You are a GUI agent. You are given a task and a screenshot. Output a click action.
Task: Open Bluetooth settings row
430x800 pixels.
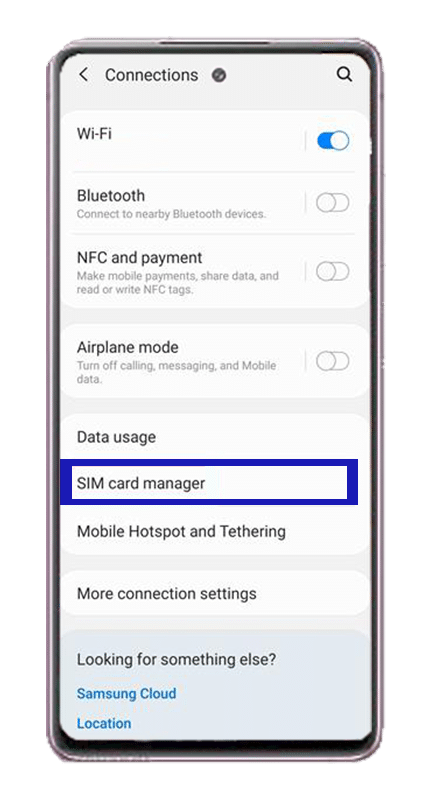[184, 203]
